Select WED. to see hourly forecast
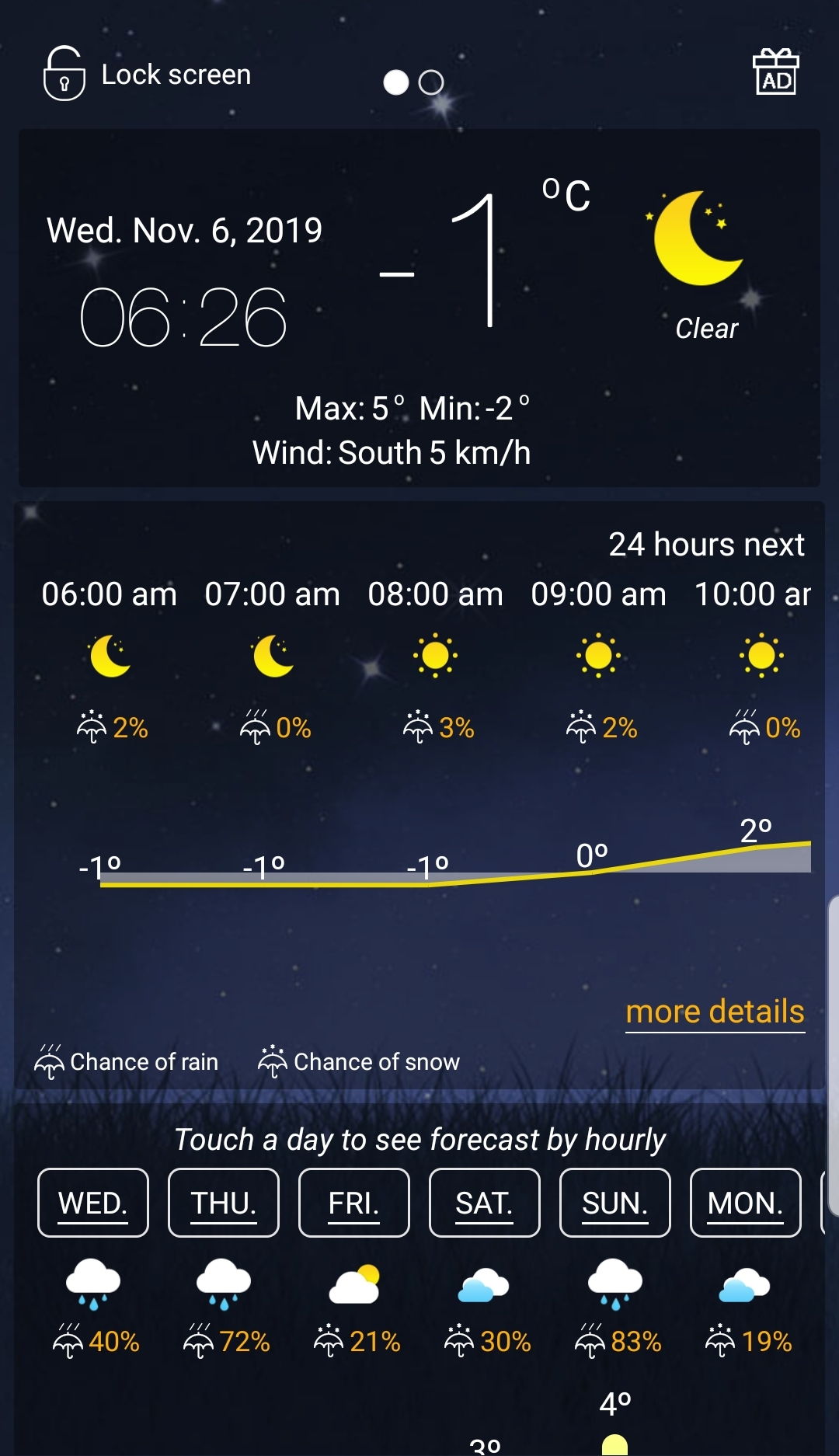 tap(93, 1203)
